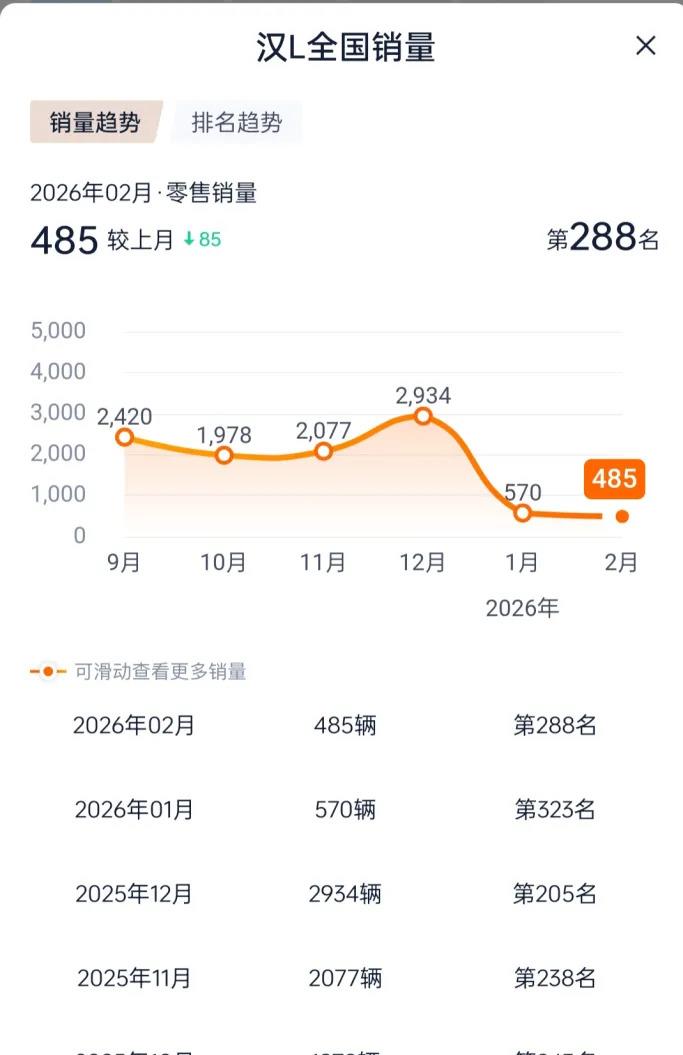The height and width of the screenshot is (1055, 683).
Task: Select the 11月 data point on chart
Action: [323, 451]
